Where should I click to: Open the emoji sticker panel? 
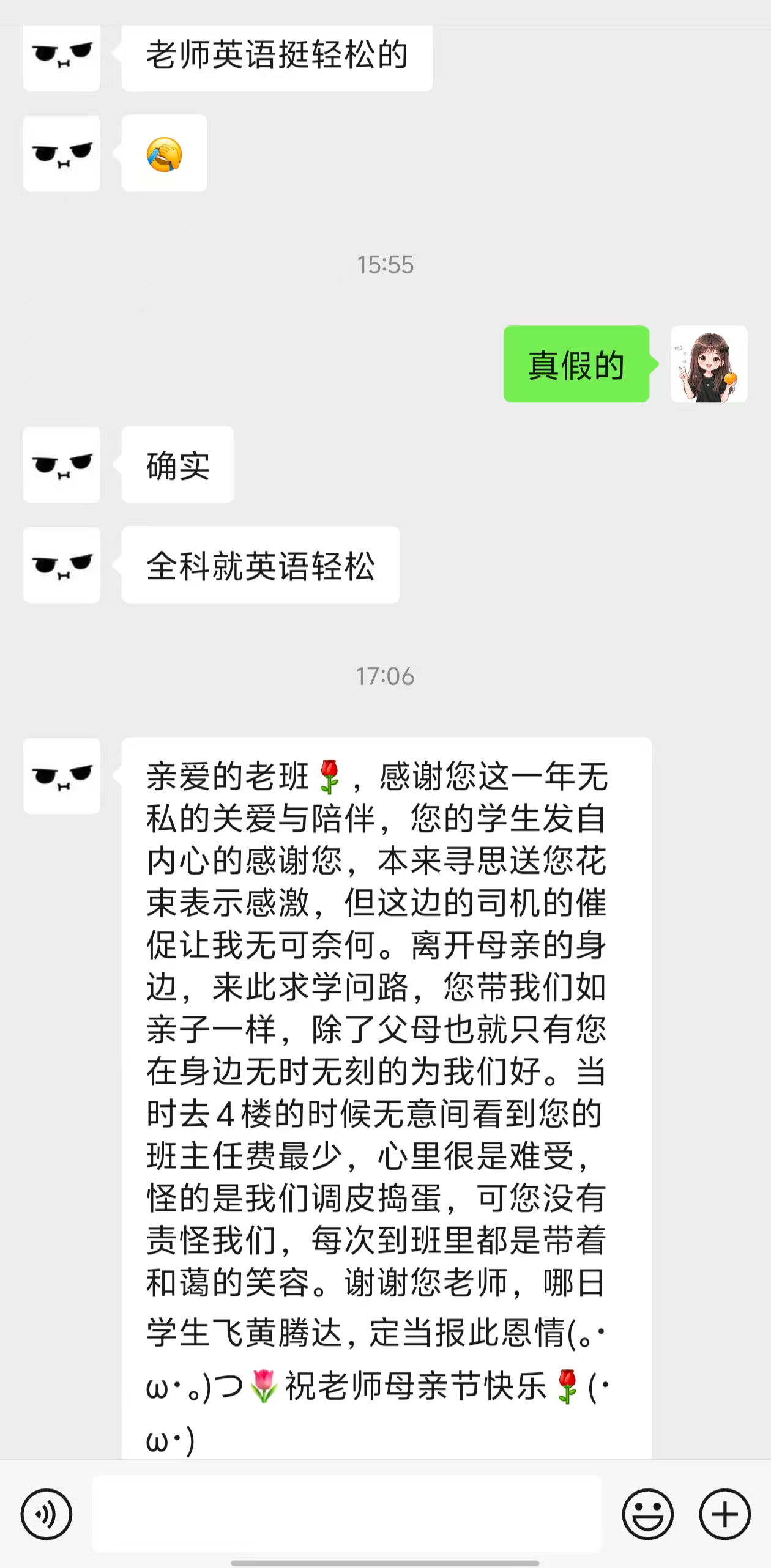[x=647, y=1514]
